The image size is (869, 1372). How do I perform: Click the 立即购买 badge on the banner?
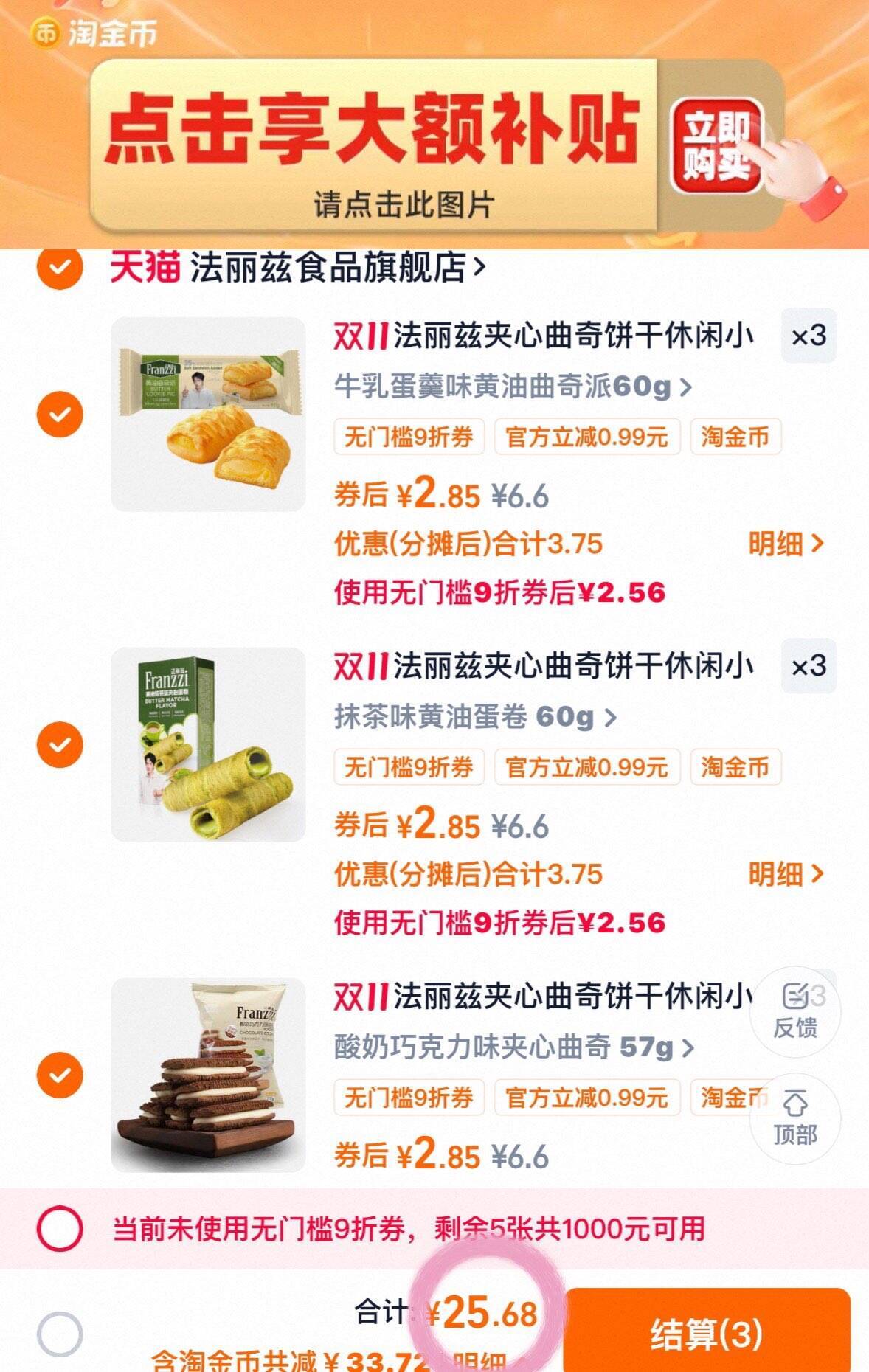click(x=719, y=144)
